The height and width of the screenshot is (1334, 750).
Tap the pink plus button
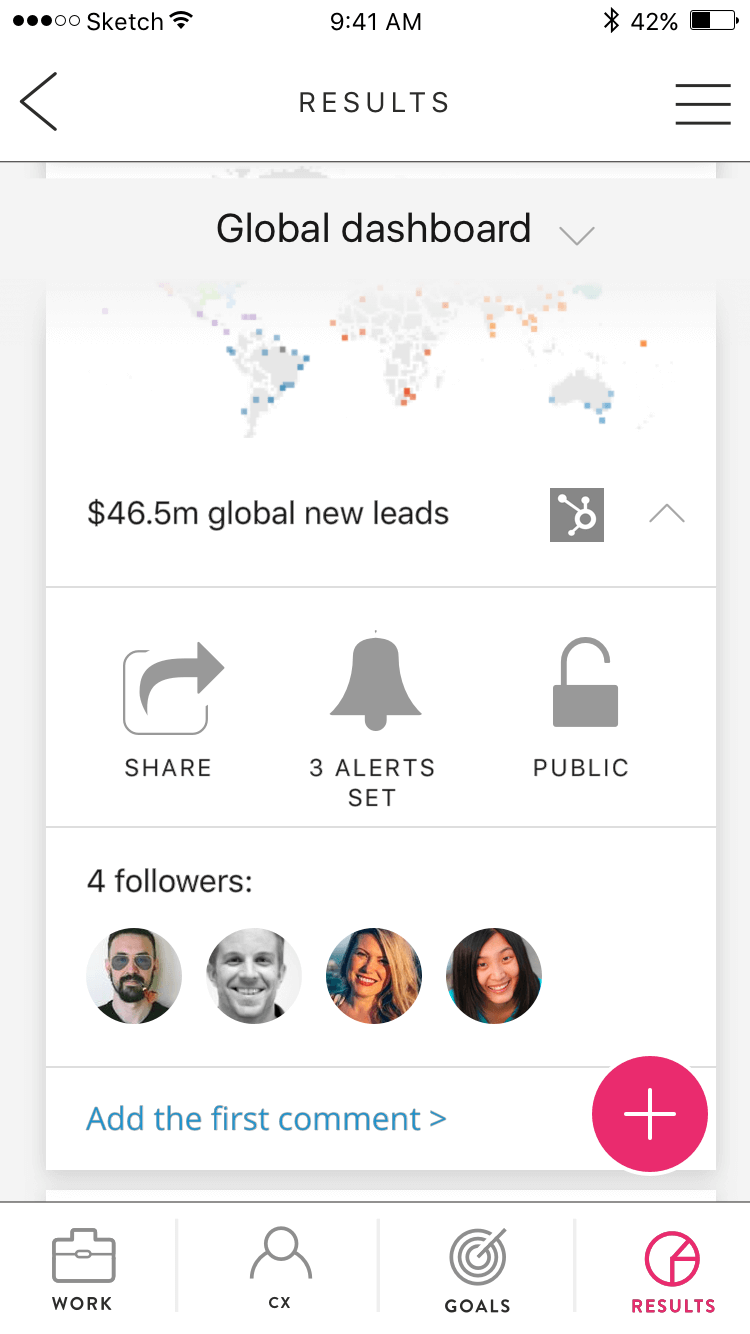tap(649, 1113)
